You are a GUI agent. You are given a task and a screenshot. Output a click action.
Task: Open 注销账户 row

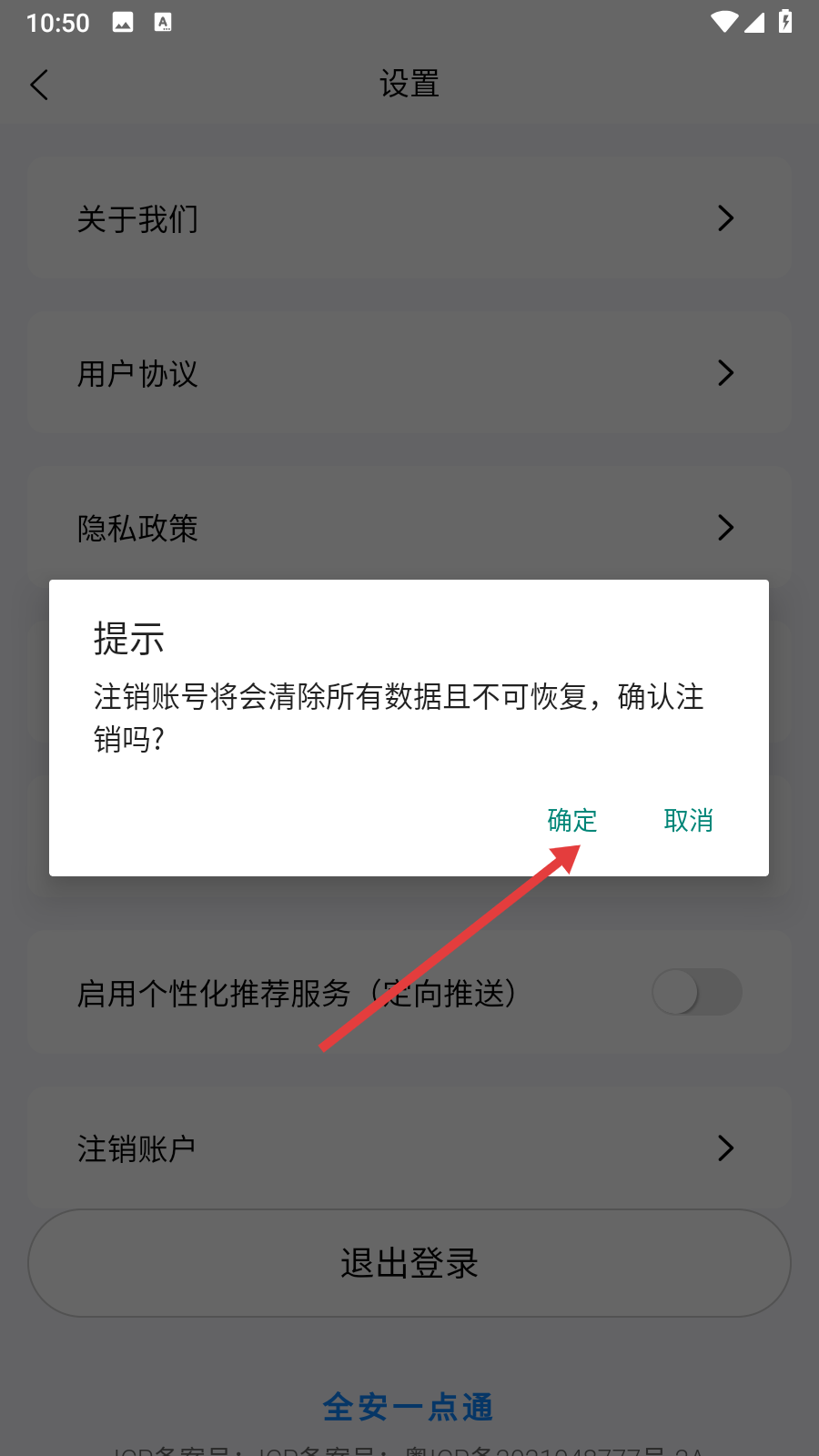pos(409,1148)
